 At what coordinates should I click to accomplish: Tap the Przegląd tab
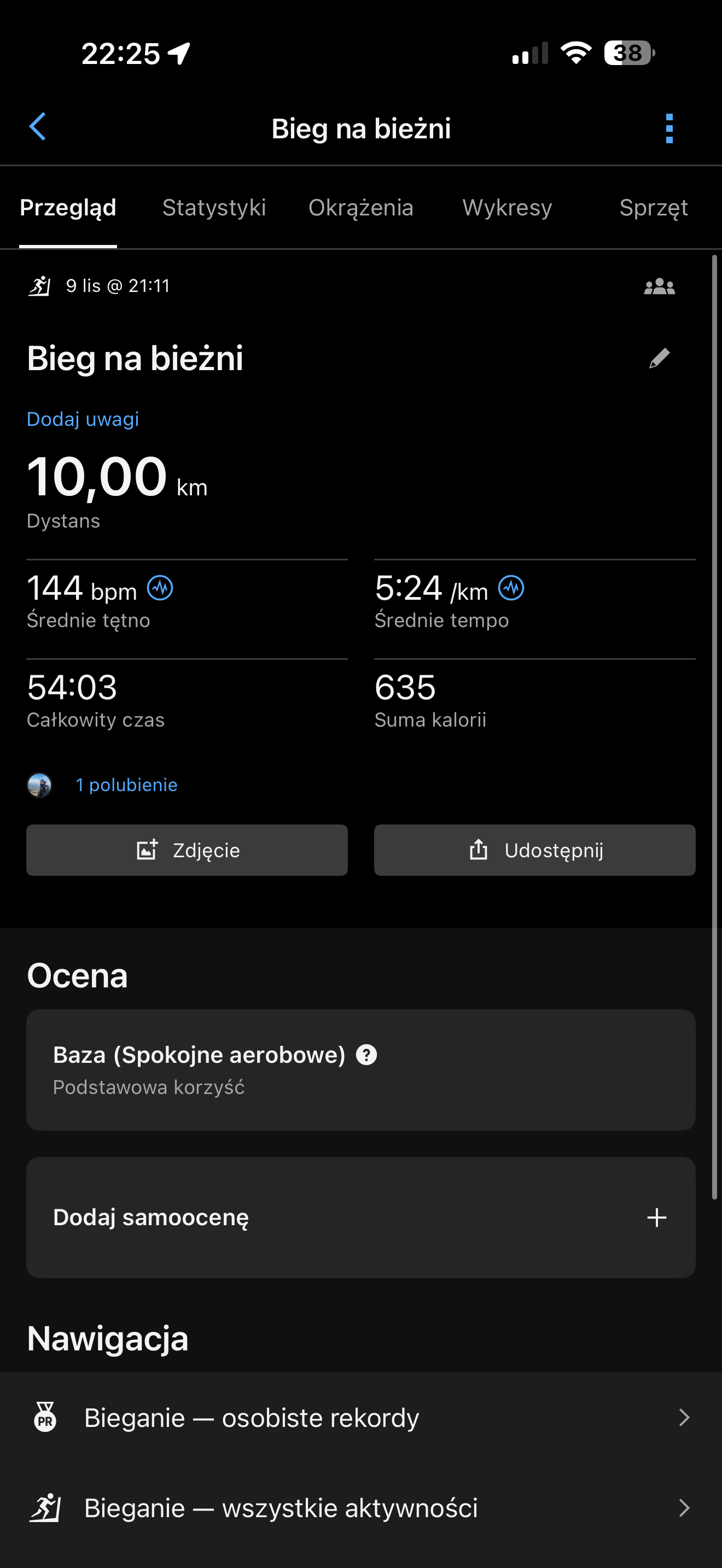tap(68, 208)
